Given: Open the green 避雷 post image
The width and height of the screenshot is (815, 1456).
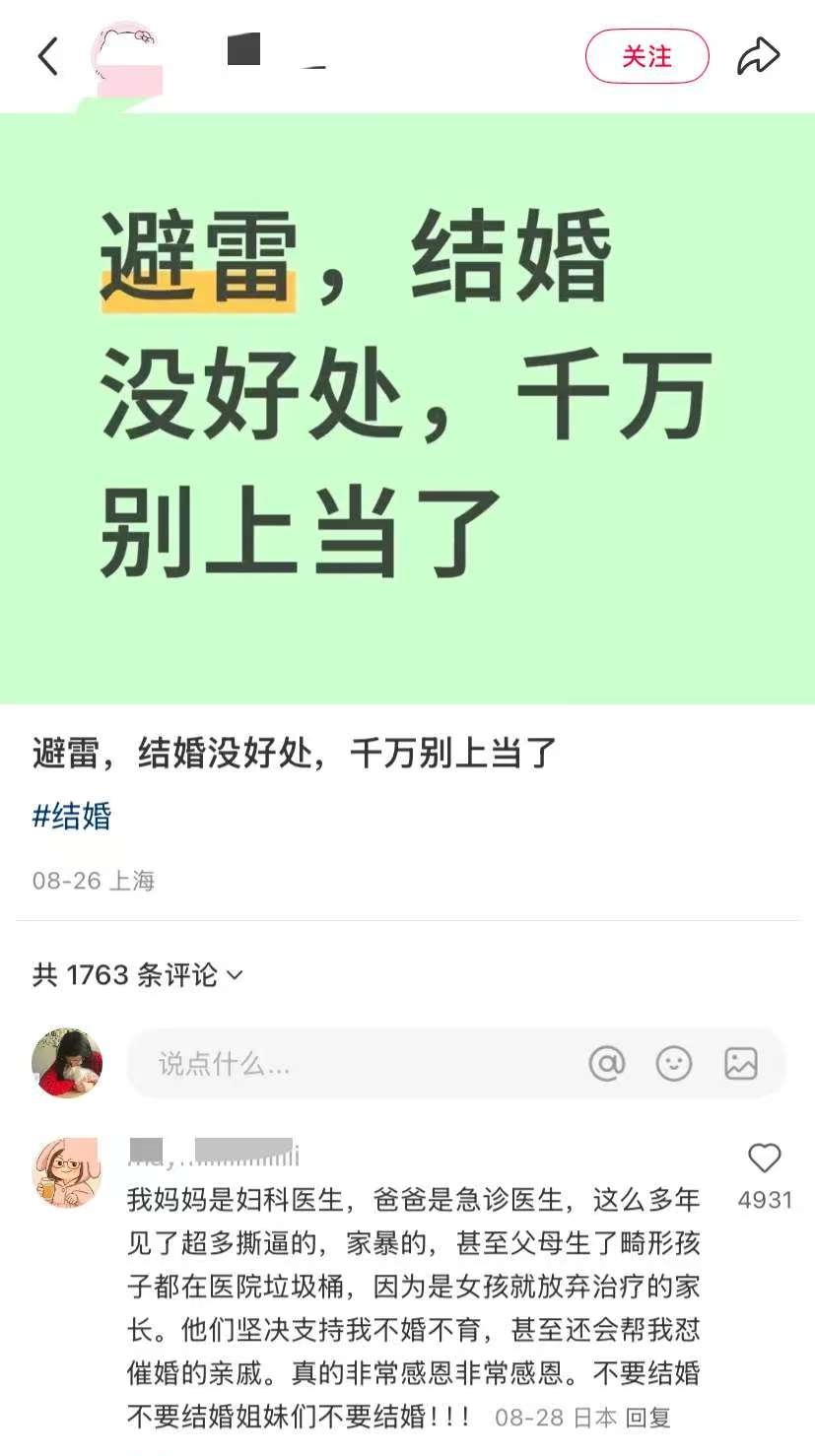Looking at the screenshot, I should tap(407, 408).
